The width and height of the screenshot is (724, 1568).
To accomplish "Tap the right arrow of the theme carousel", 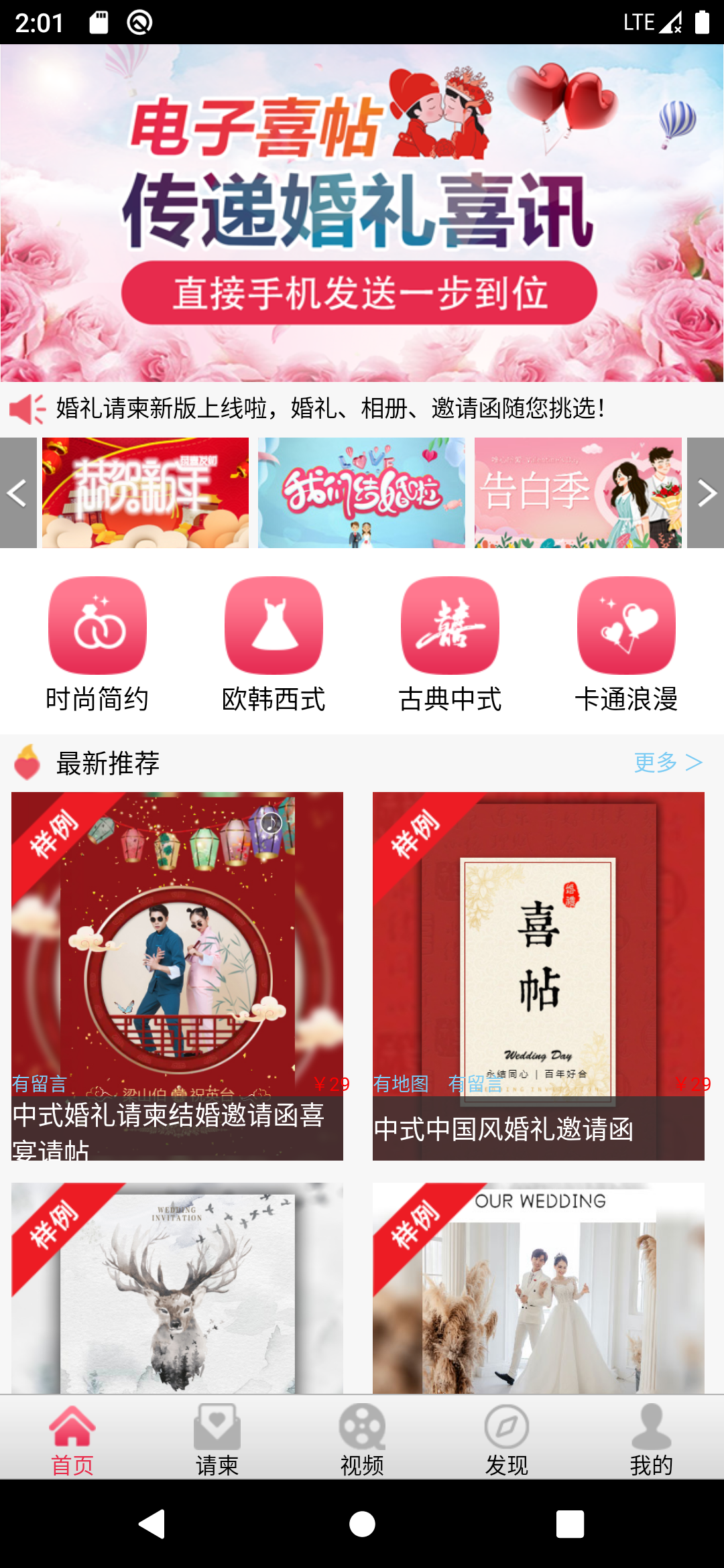I will tap(706, 493).
